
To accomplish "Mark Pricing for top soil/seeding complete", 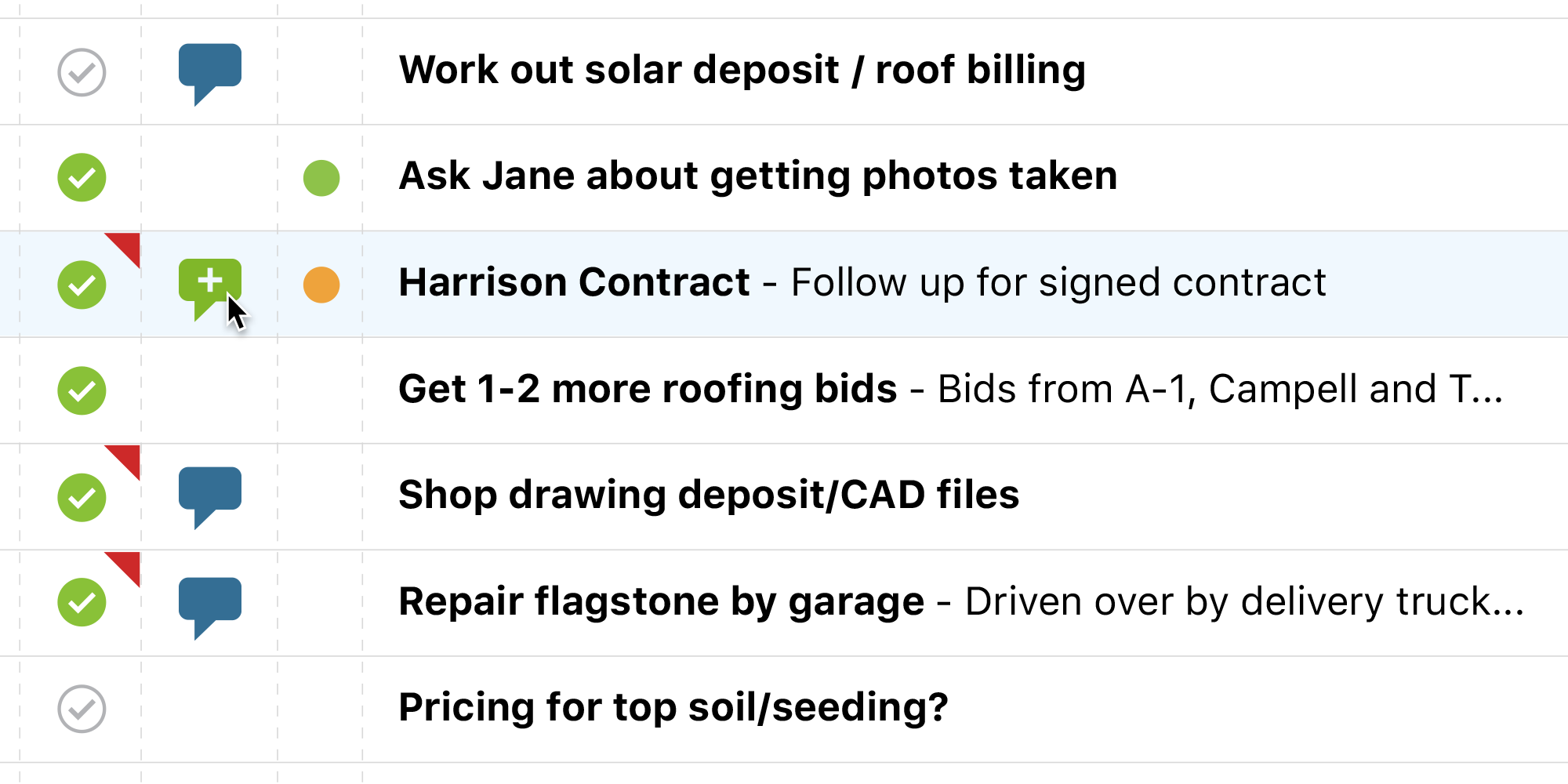I will [82, 709].
